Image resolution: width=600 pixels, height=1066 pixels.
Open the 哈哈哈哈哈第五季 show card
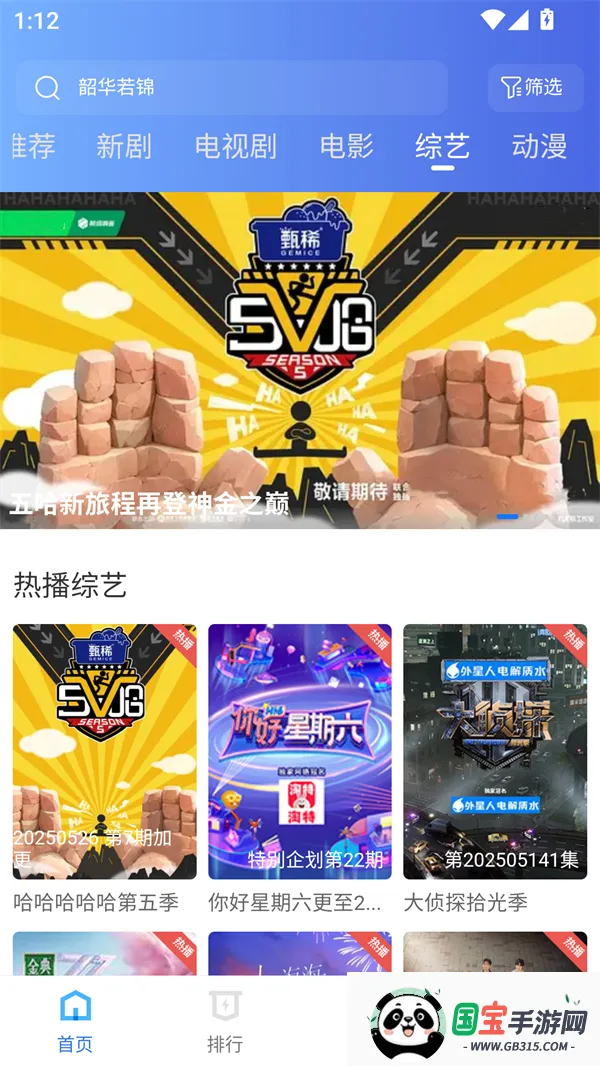pyautogui.click(x=105, y=752)
